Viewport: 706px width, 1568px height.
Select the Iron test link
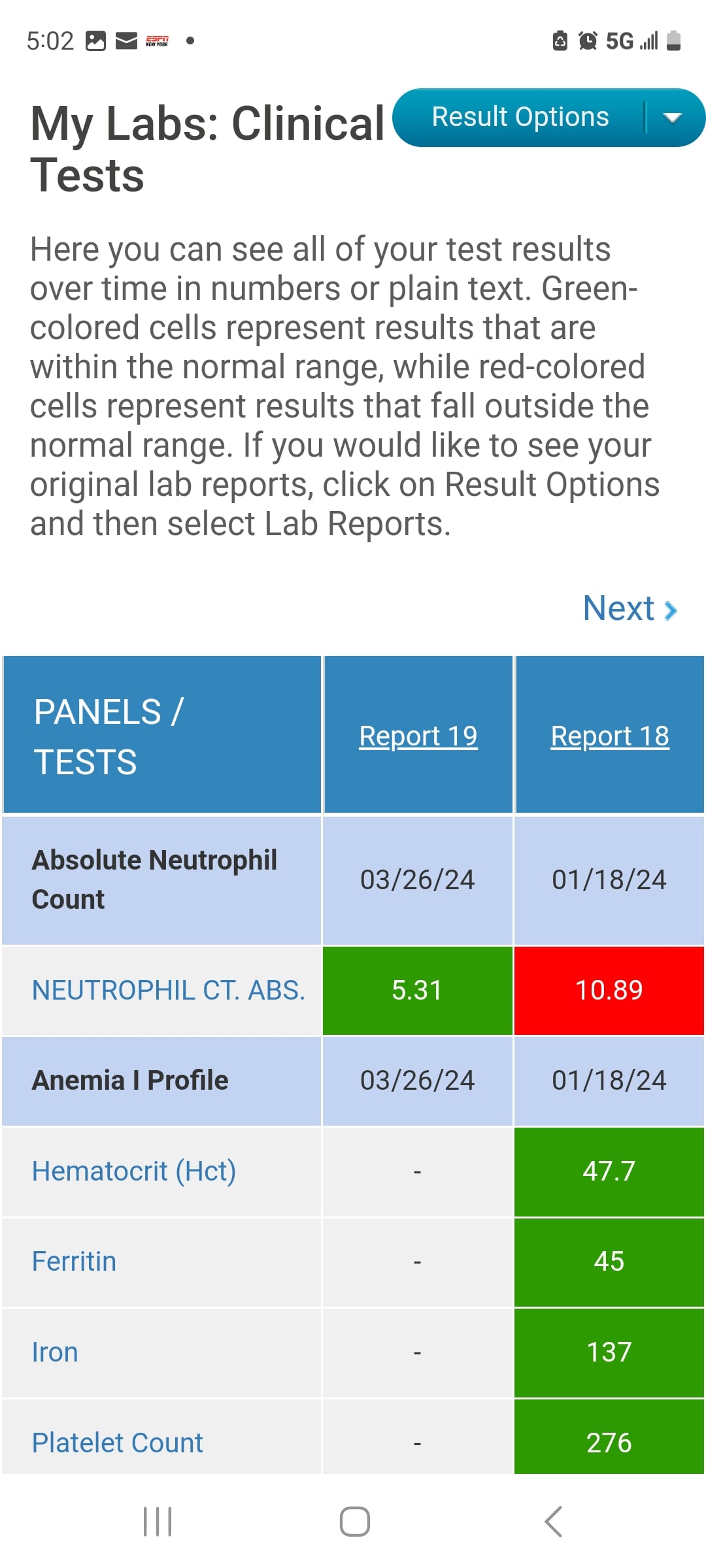[x=55, y=1352]
